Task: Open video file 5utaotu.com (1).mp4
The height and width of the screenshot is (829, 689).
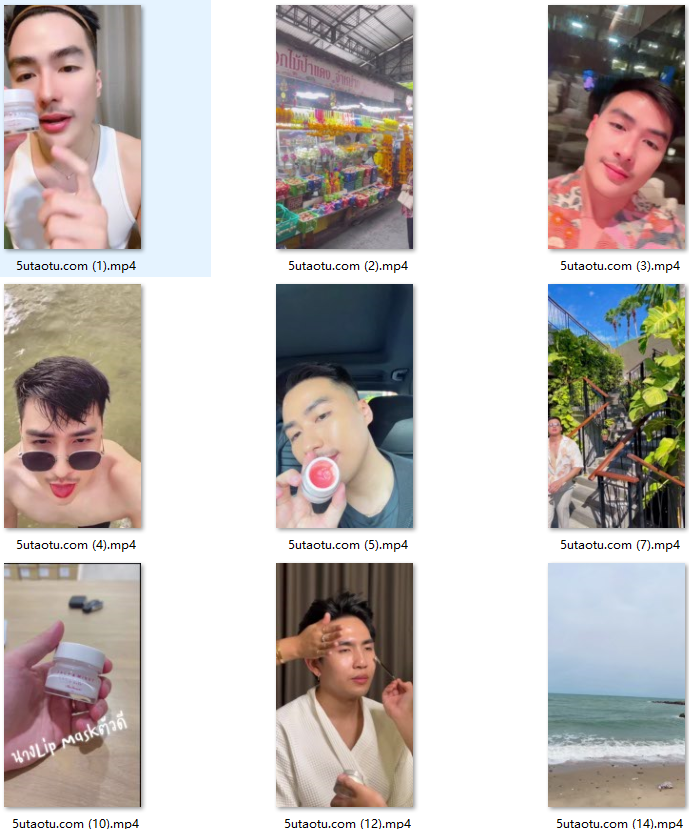Action: click(x=73, y=127)
